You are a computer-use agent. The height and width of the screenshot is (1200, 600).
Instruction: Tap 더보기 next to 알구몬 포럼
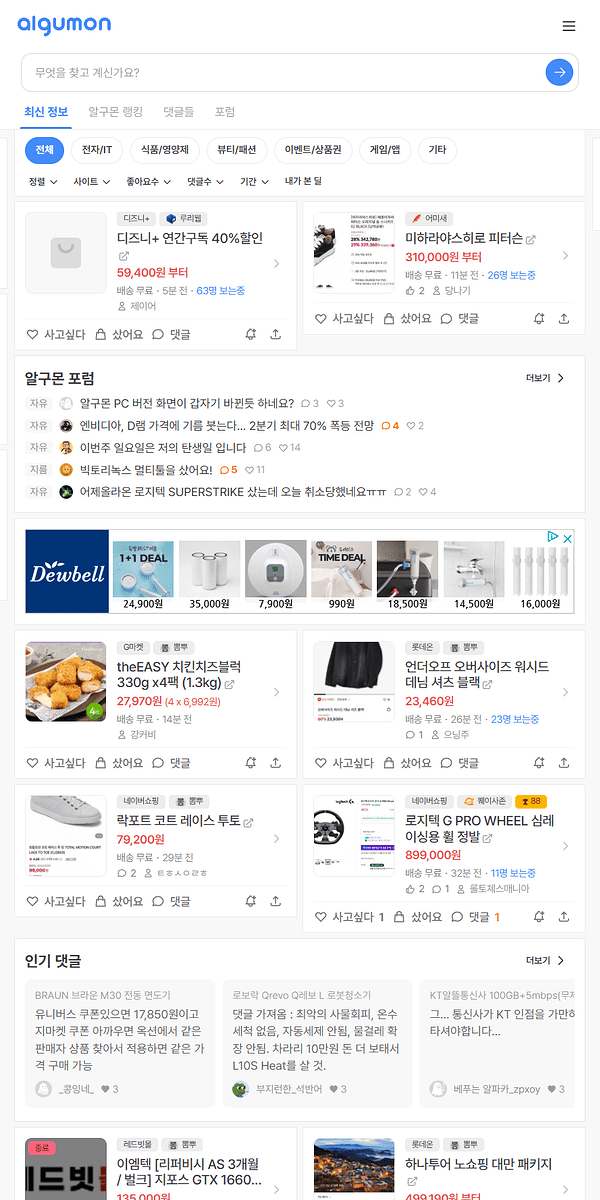(545, 378)
